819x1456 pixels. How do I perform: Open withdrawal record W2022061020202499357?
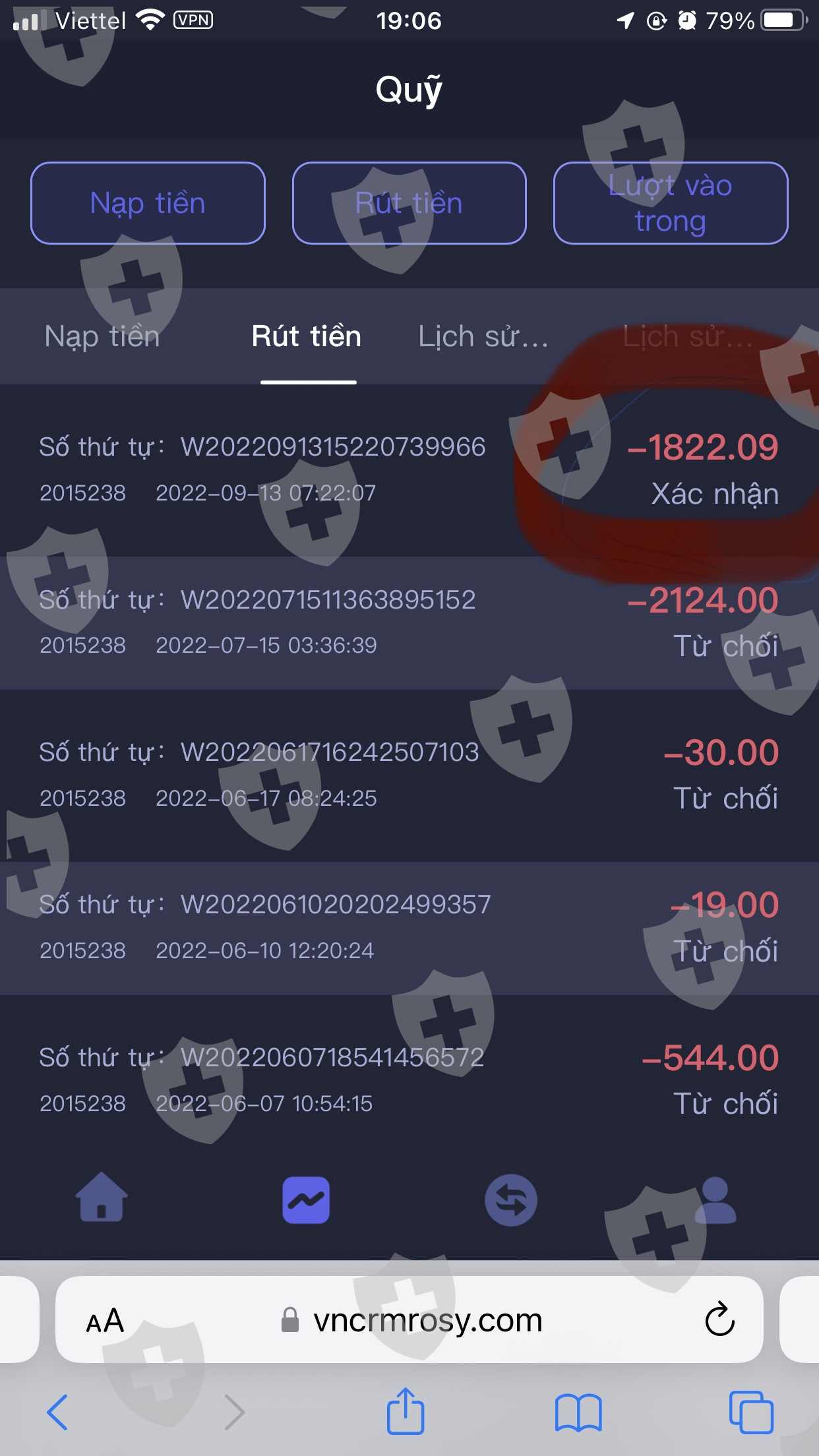pyautogui.click(x=409, y=928)
